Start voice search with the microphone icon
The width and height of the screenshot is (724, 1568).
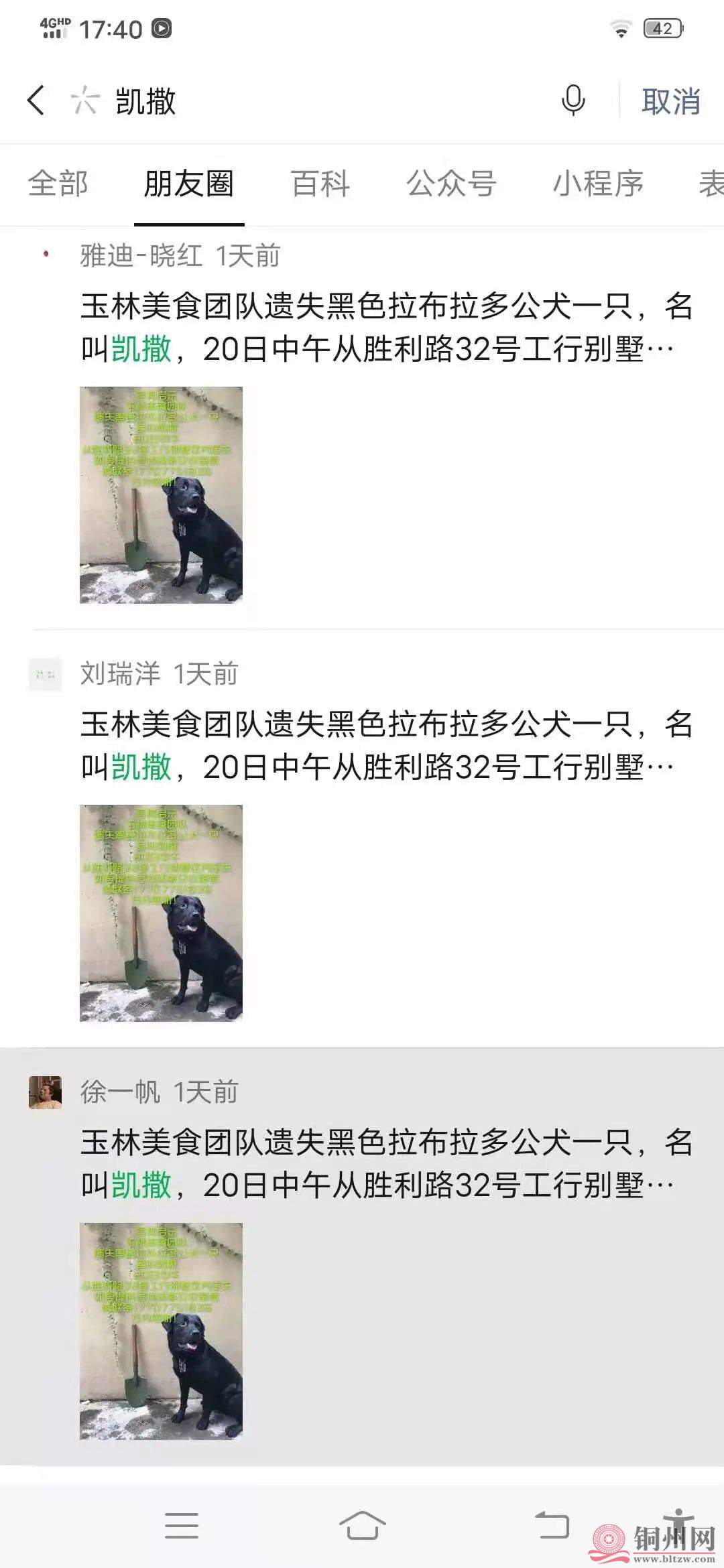coord(573,101)
